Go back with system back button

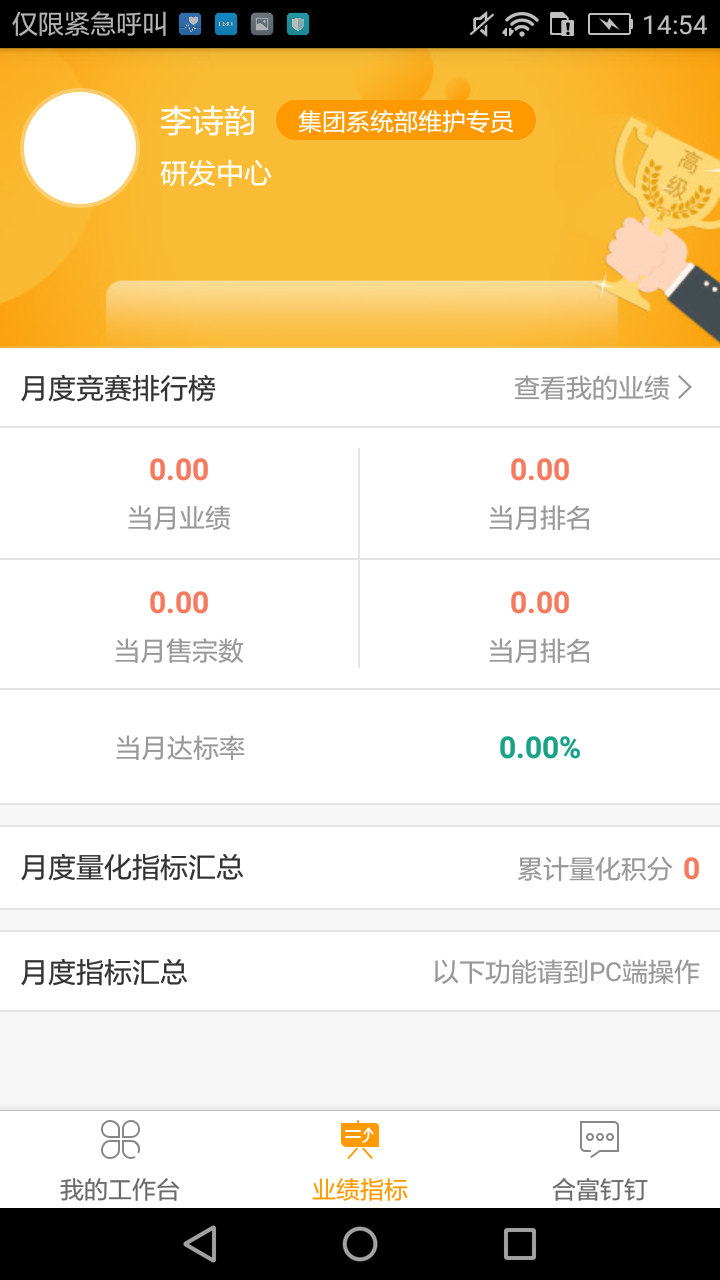(200, 1244)
